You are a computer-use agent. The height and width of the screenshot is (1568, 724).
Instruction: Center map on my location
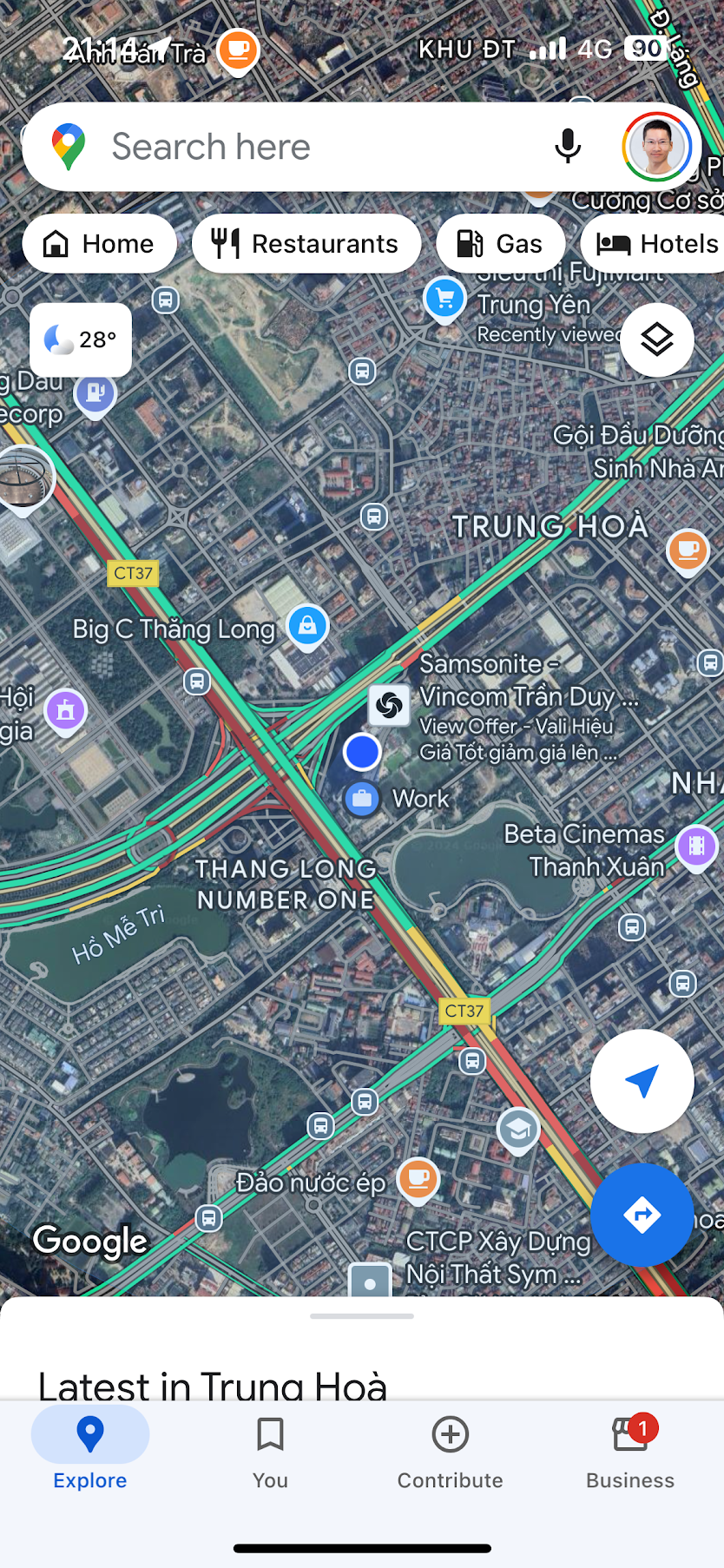click(642, 1081)
